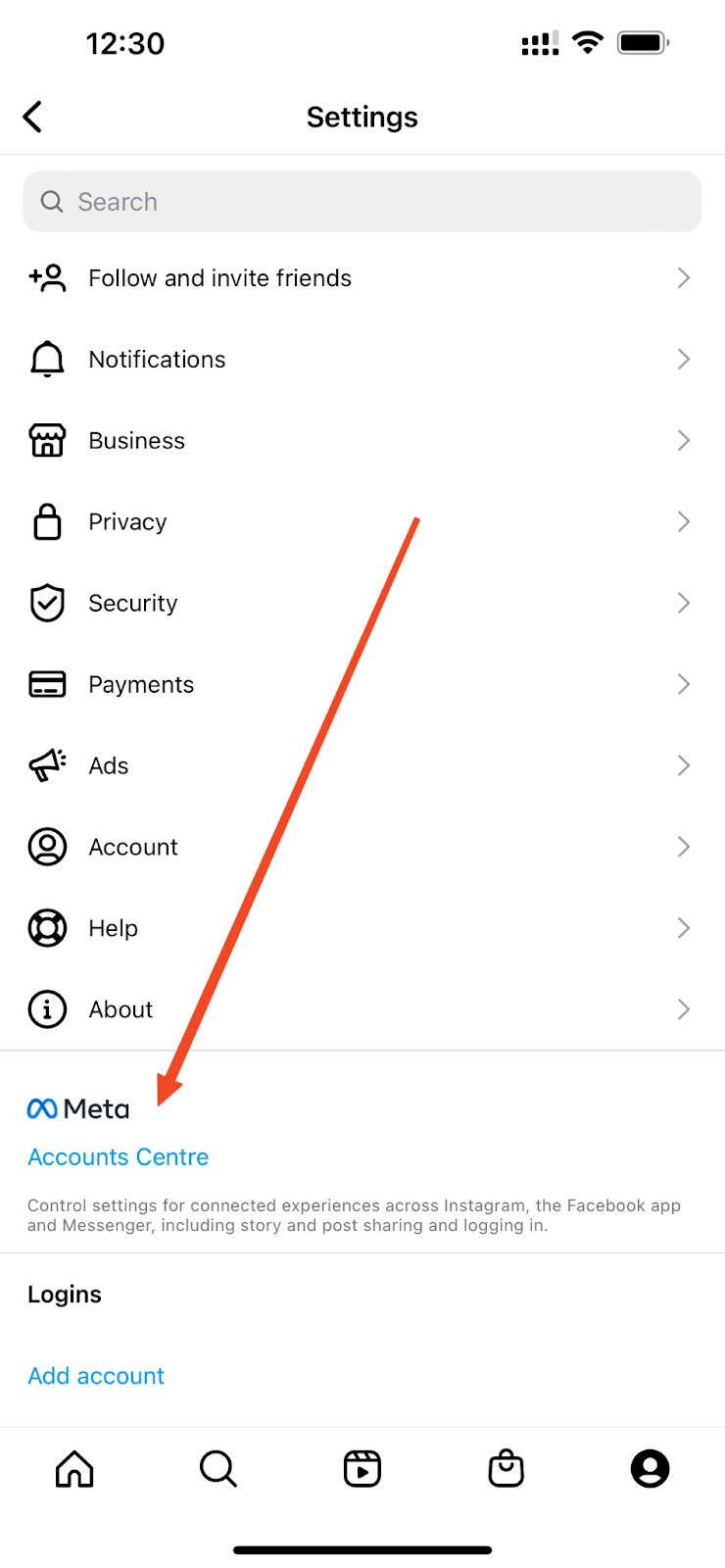The width and height of the screenshot is (725, 1568).
Task: Switch to the Shop tab
Action: coord(507,1469)
